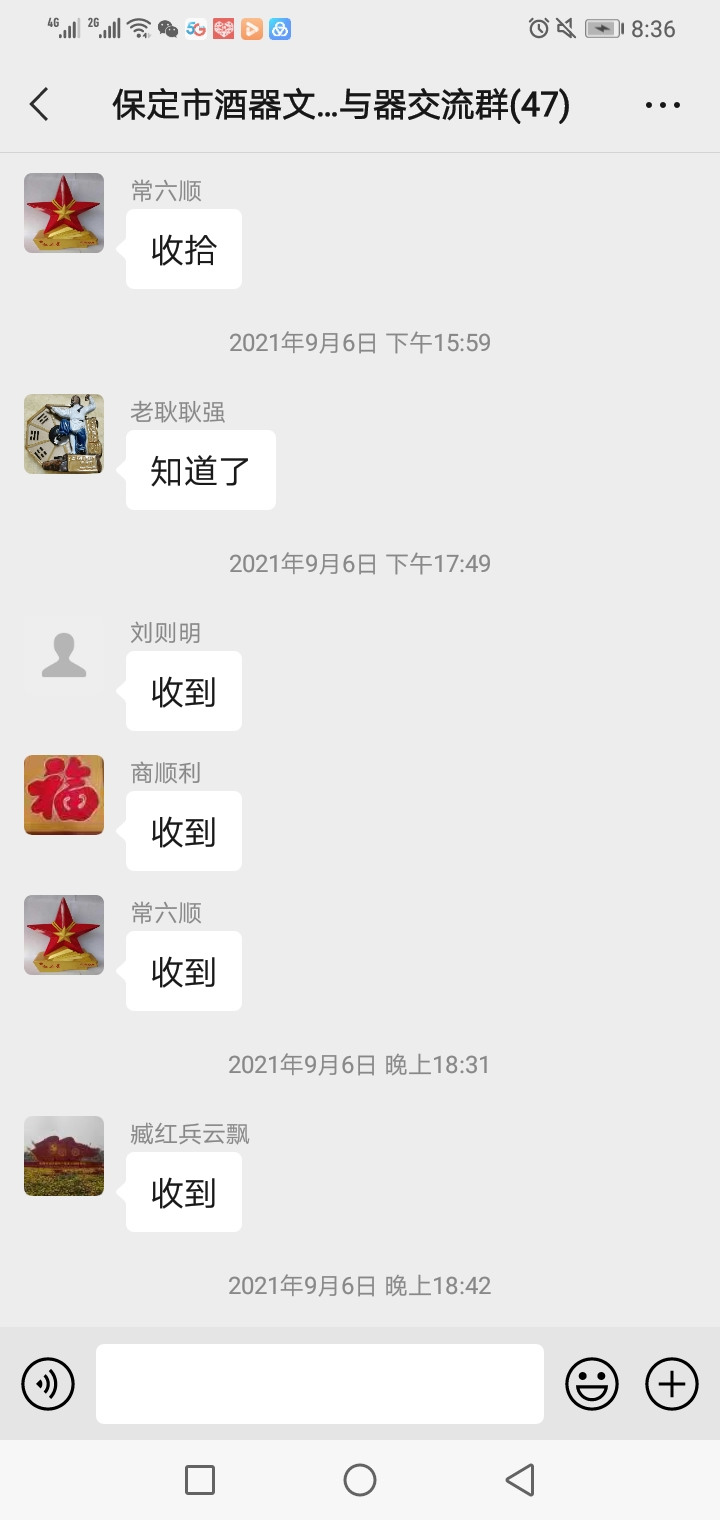
Task: Open the plus attachment menu
Action: tap(672, 1384)
